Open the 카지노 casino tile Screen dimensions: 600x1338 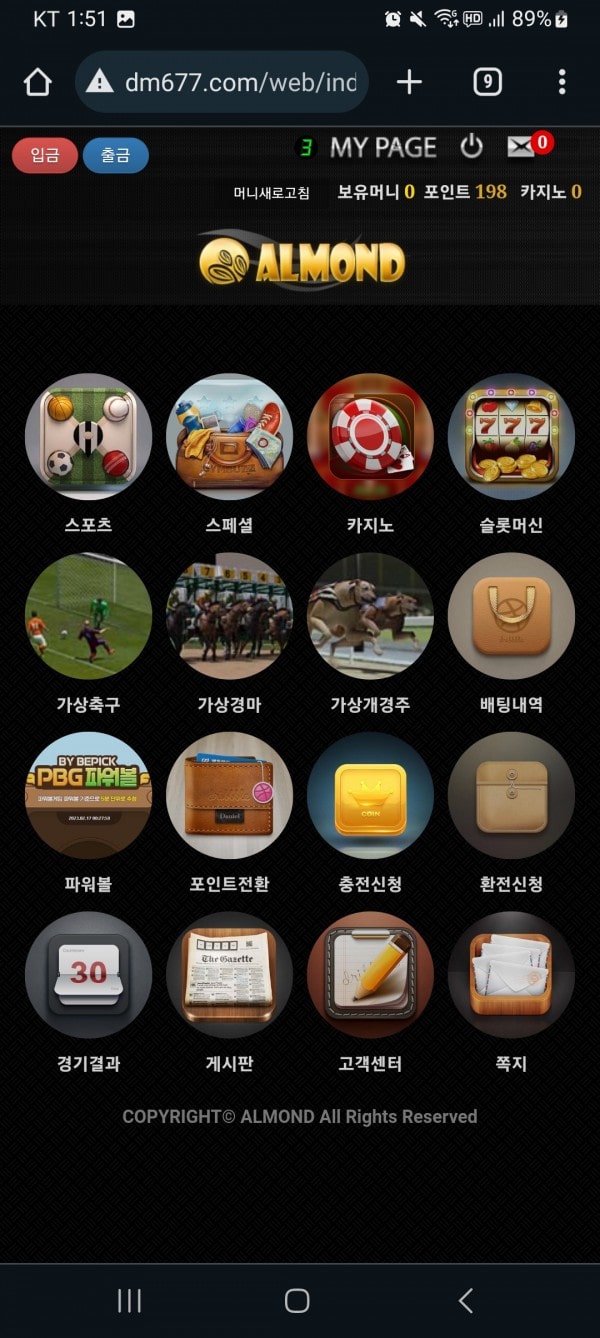370,437
